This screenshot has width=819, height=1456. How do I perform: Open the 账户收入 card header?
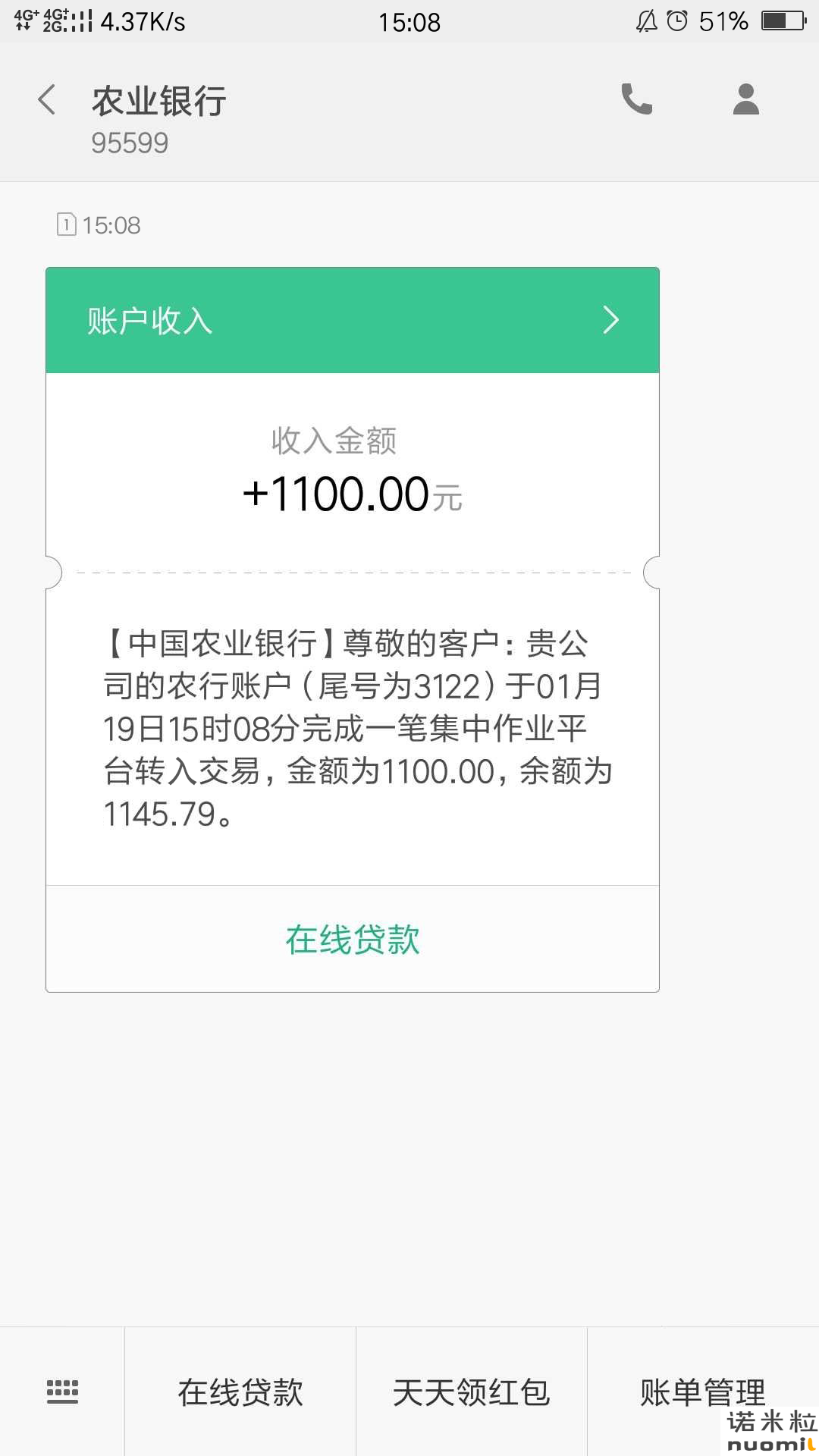353,320
